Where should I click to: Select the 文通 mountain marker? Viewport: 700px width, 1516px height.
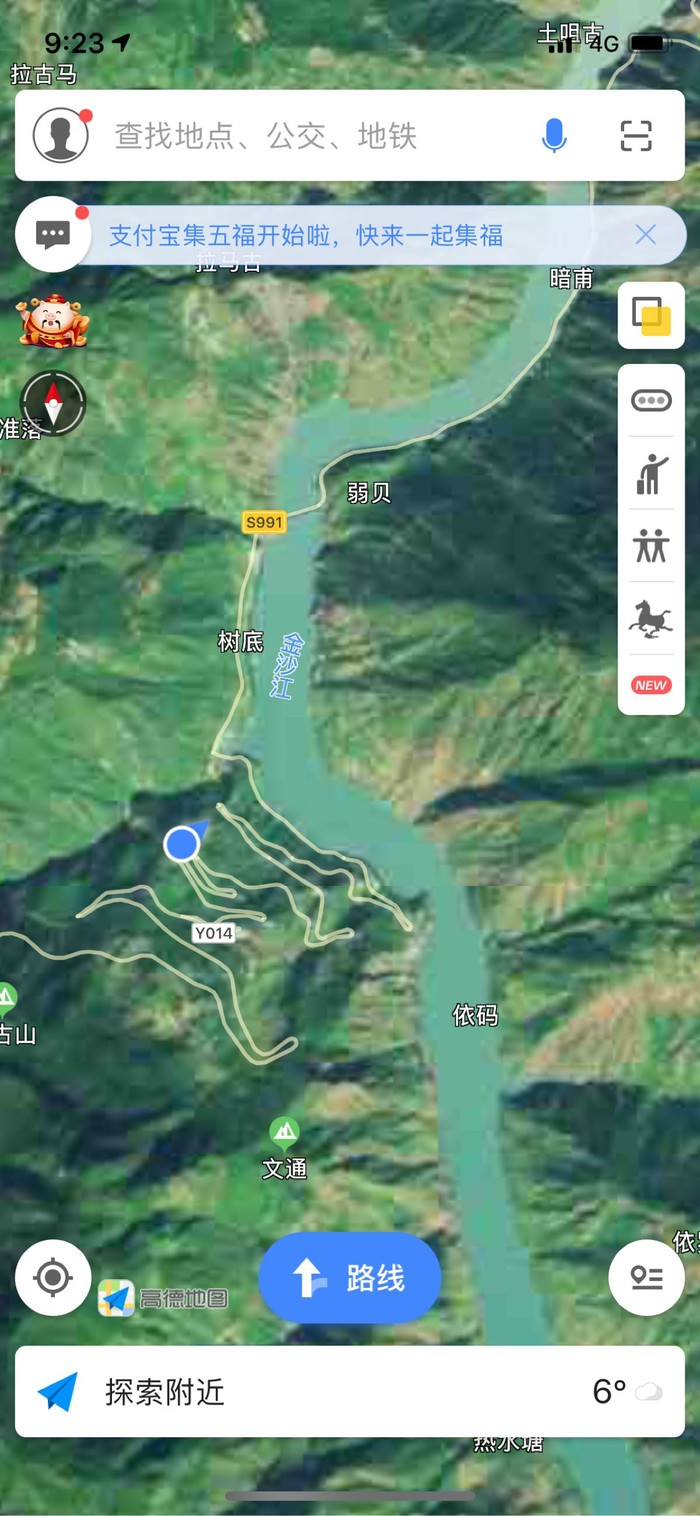point(285,1133)
